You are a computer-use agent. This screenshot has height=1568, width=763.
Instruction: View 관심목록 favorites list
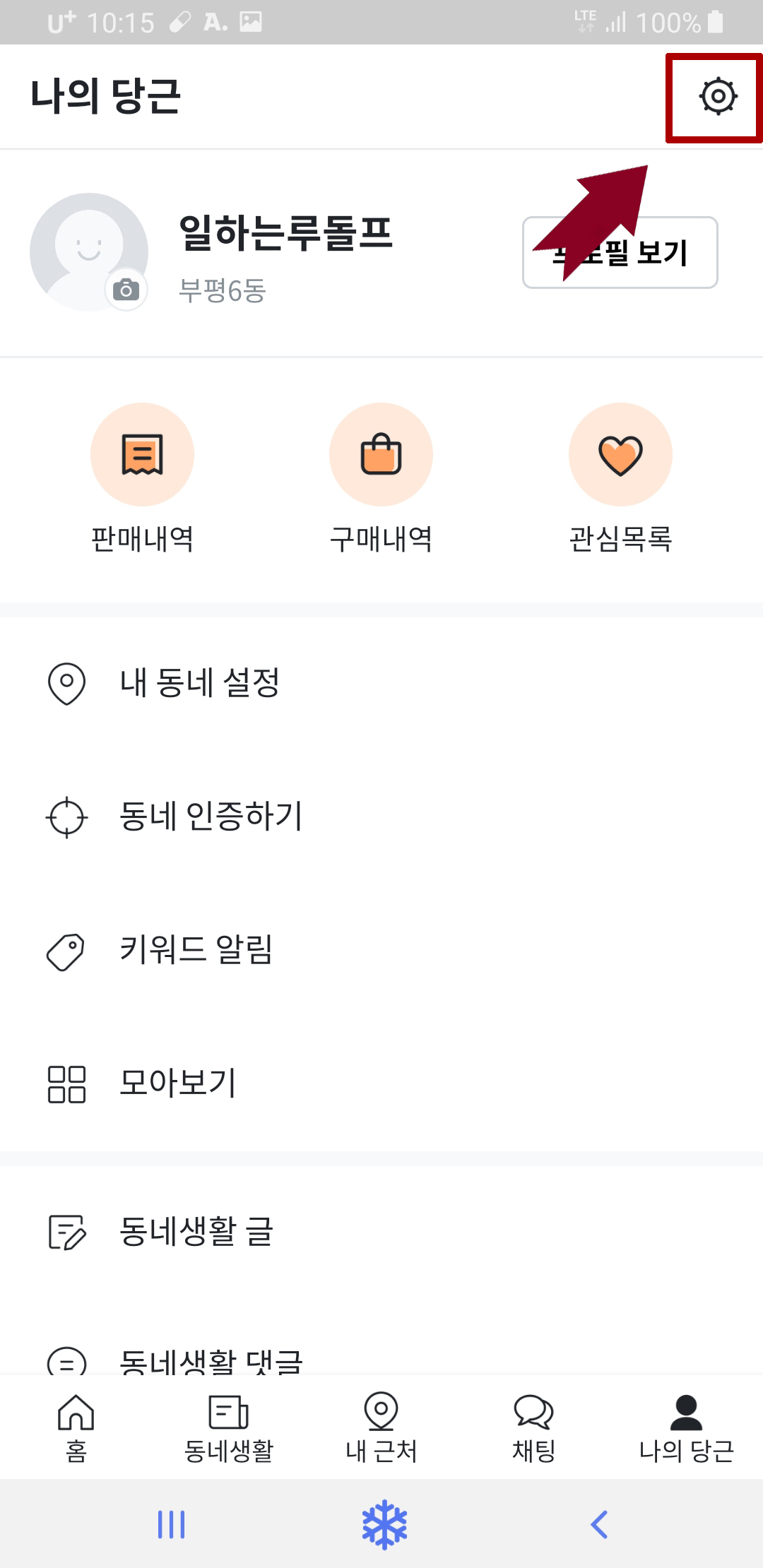(x=620, y=478)
